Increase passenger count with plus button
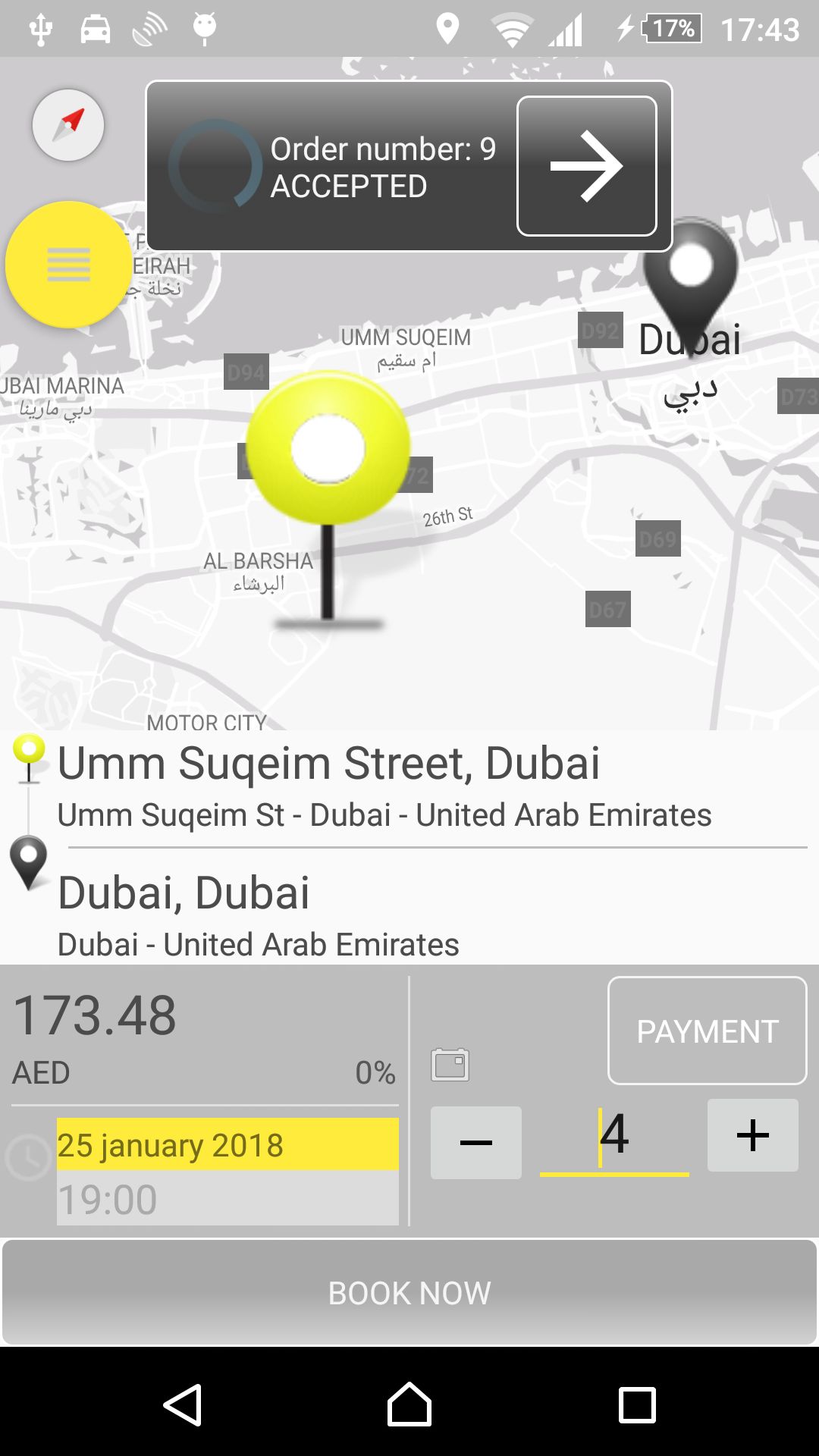This screenshot has height=1456, width=819. click(x=752, y=1135)
